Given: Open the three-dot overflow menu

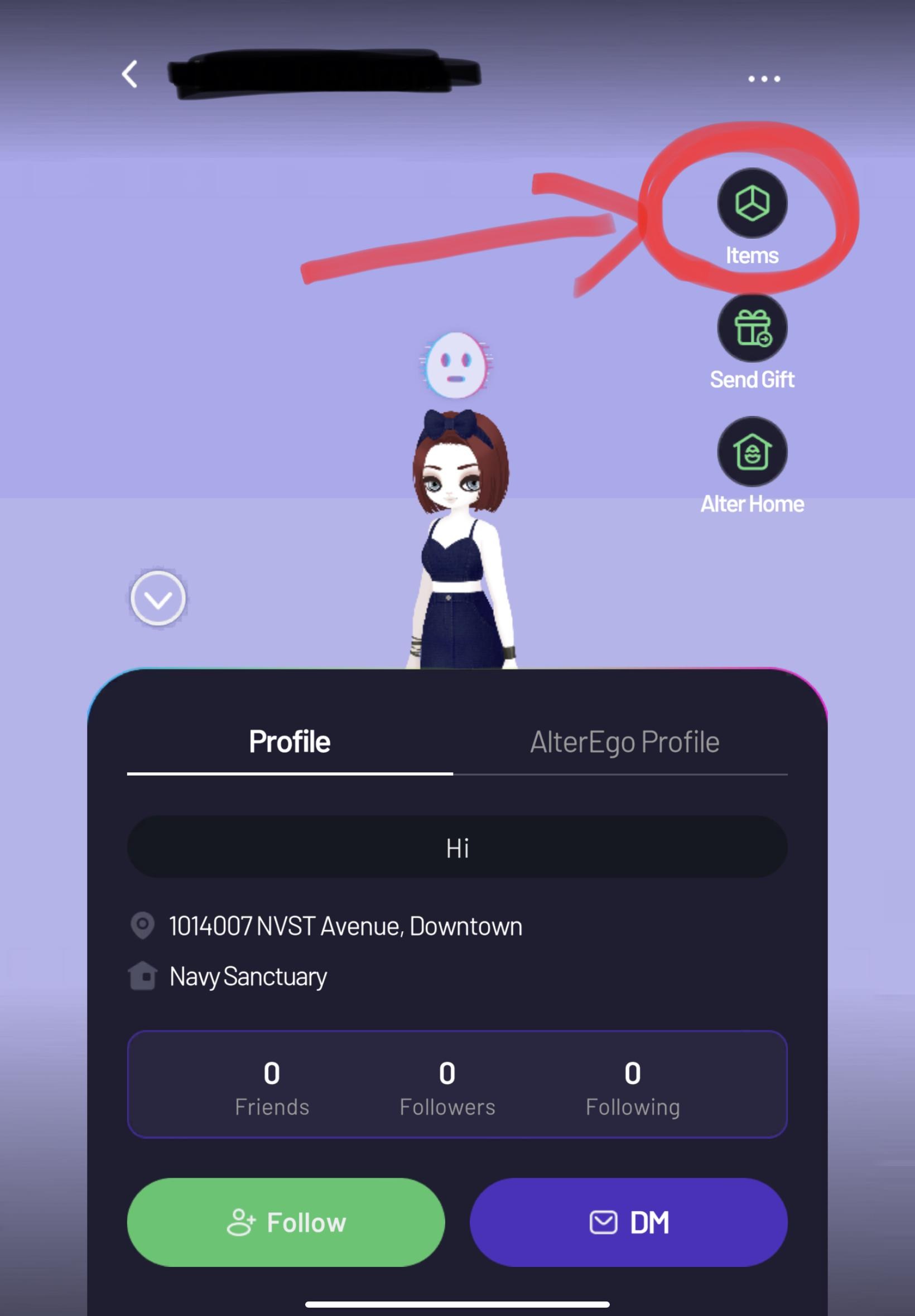Looking at the screenshot, I should point(764,79).
